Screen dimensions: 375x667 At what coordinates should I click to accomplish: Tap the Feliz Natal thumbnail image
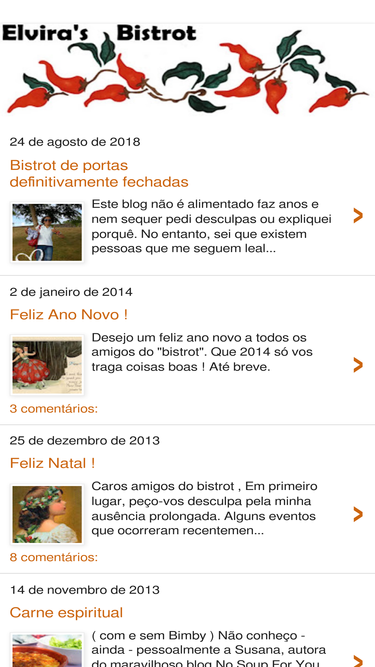[x=47, y=514]
